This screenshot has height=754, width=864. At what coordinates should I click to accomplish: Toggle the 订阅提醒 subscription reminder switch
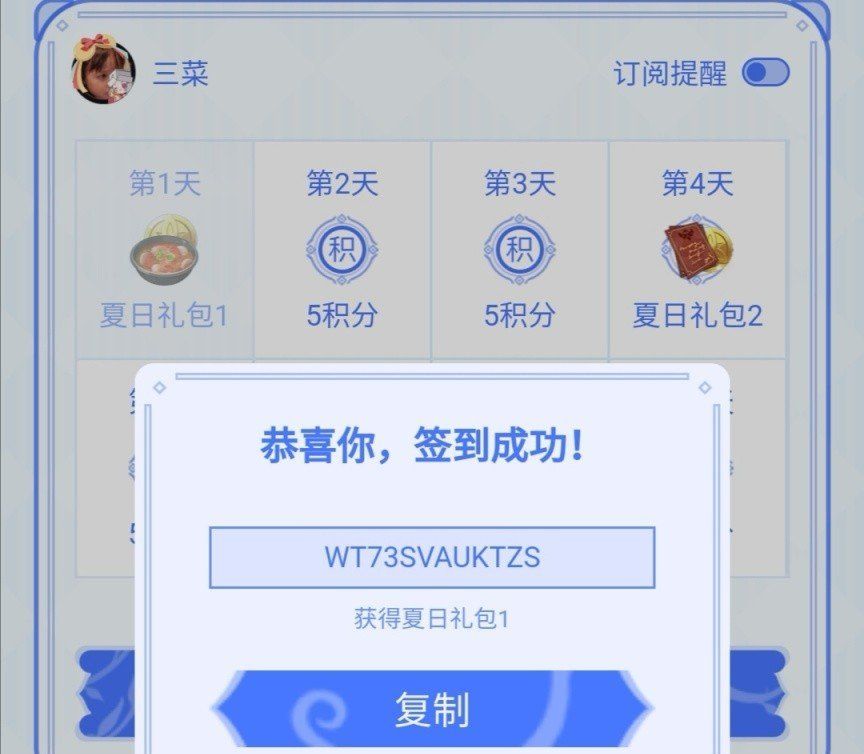coord(765,73)
